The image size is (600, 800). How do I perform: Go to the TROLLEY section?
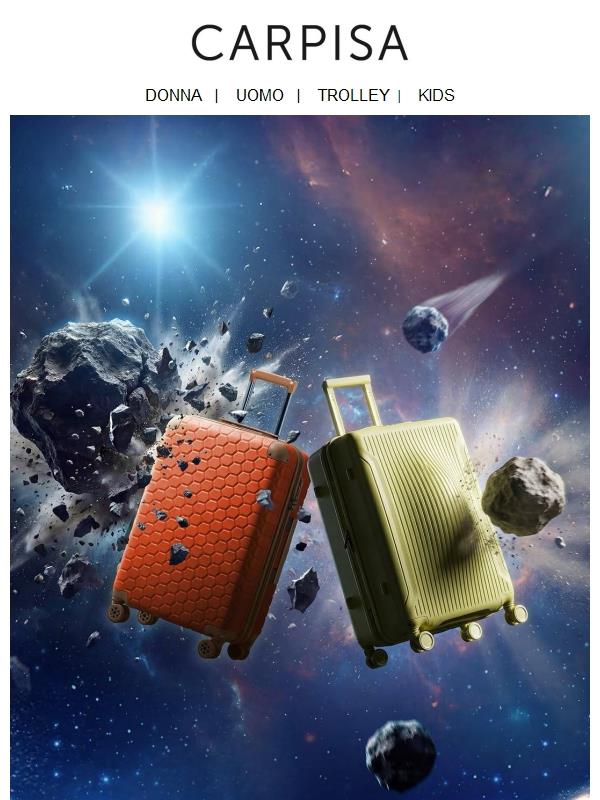coord(353,96)
